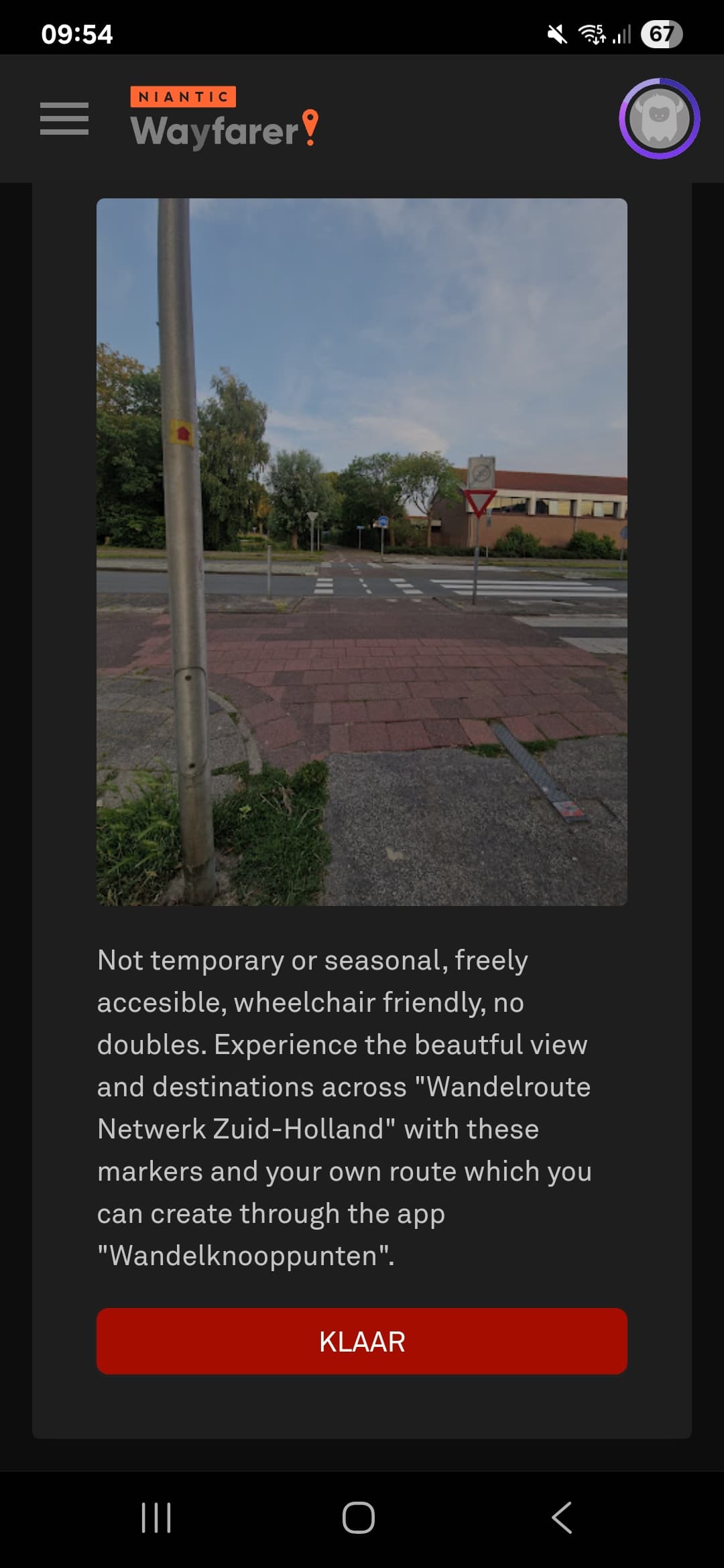Go back with the system back button

click(x=562, y=1518)
